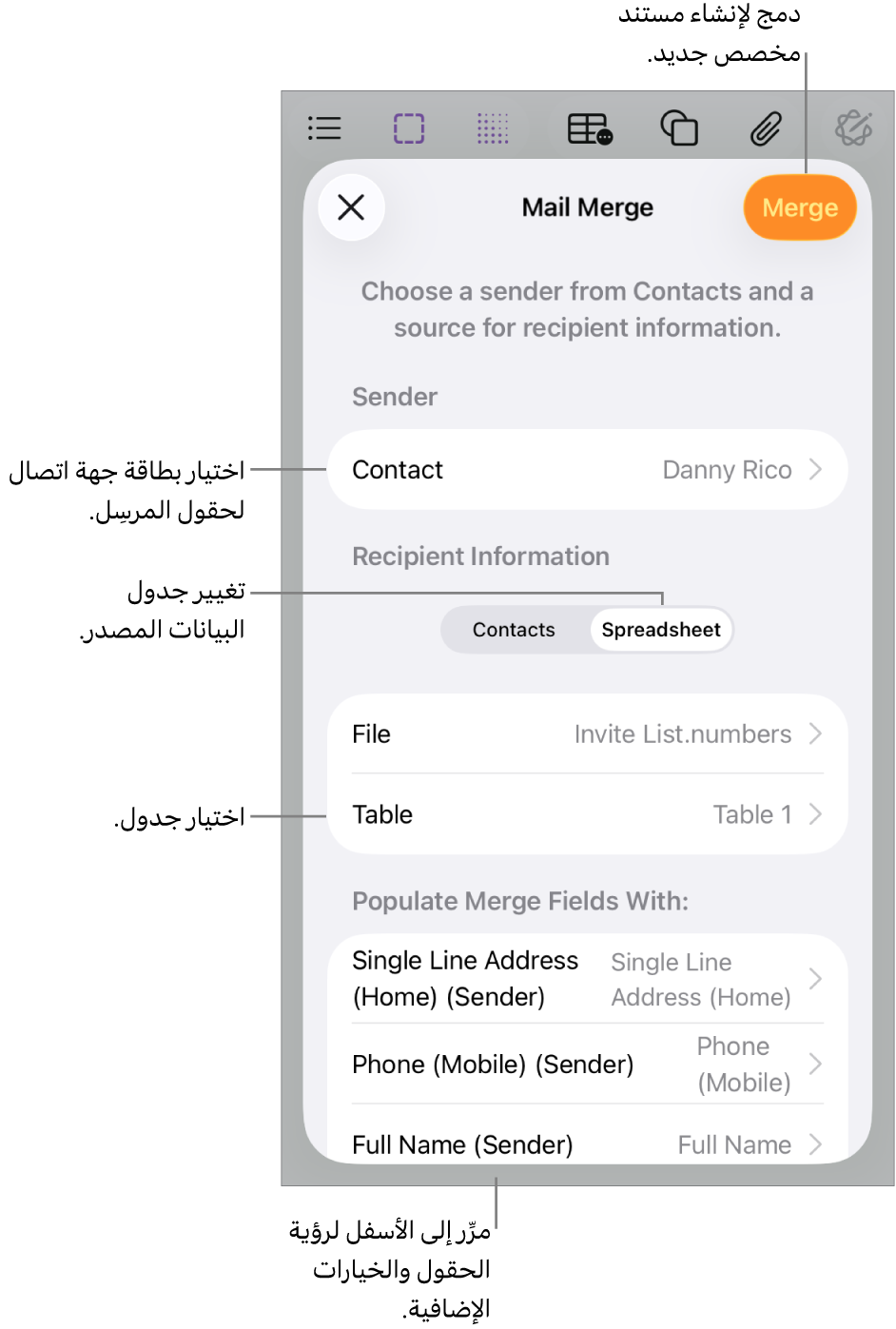The height and width of the screenshot is (1329, 896).
Task: Switch to the Contacts segment
Action: pyautogui.click(x=514, y=630)
